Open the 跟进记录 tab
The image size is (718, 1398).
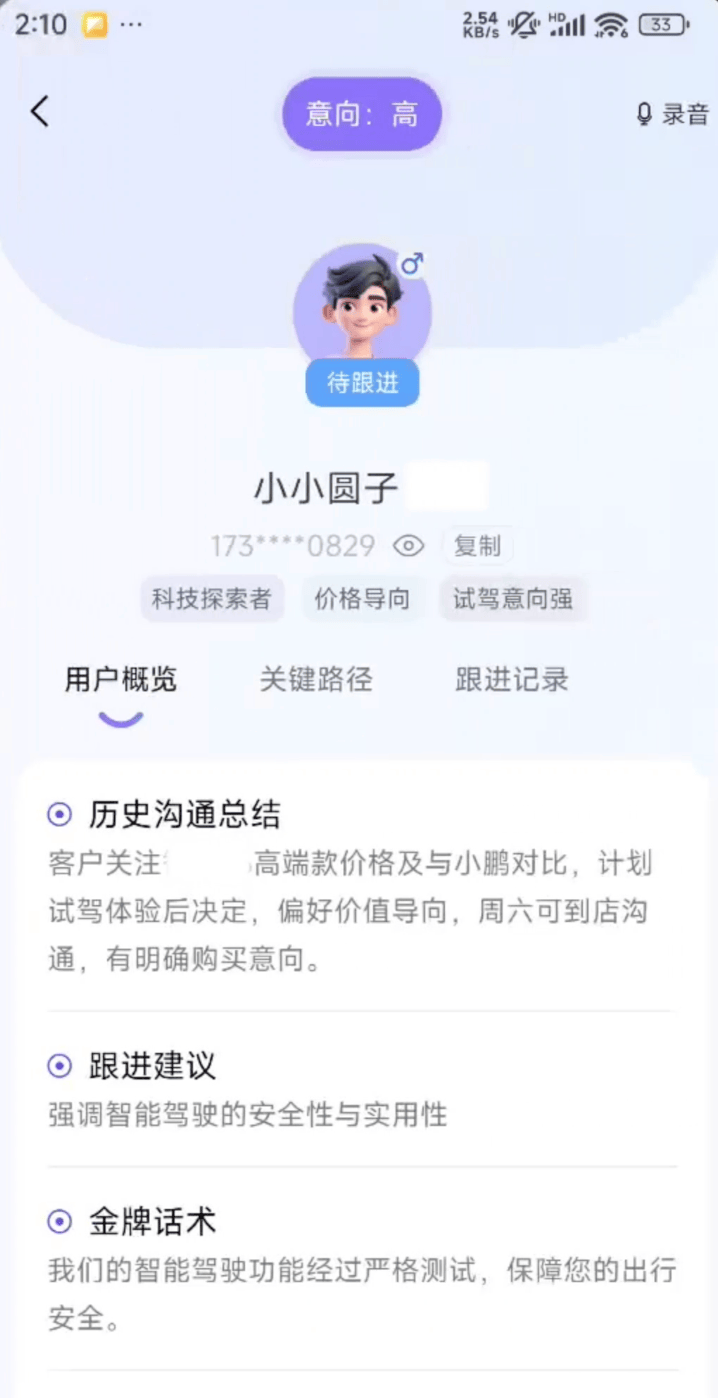tap(511, 680)
